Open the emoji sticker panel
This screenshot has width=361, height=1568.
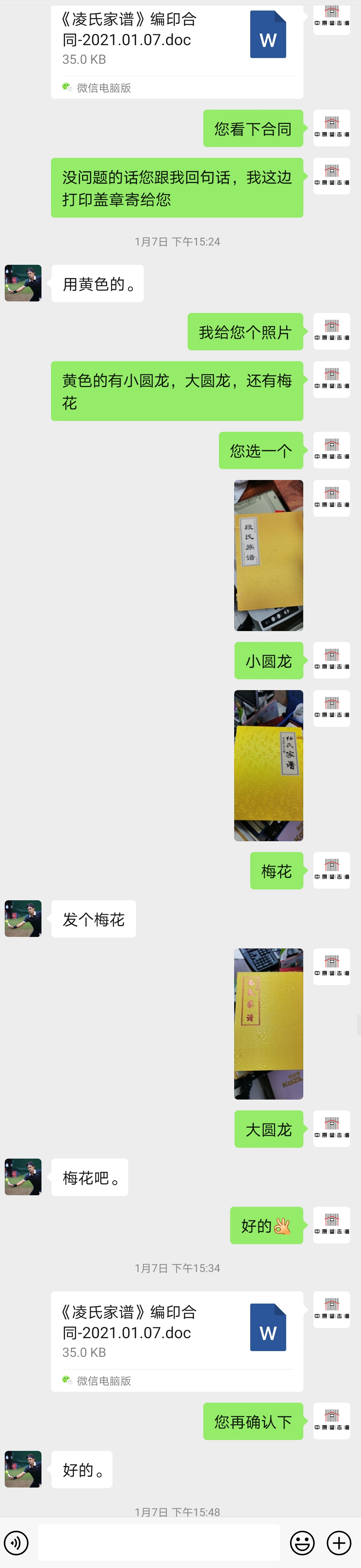(302, 1543)
